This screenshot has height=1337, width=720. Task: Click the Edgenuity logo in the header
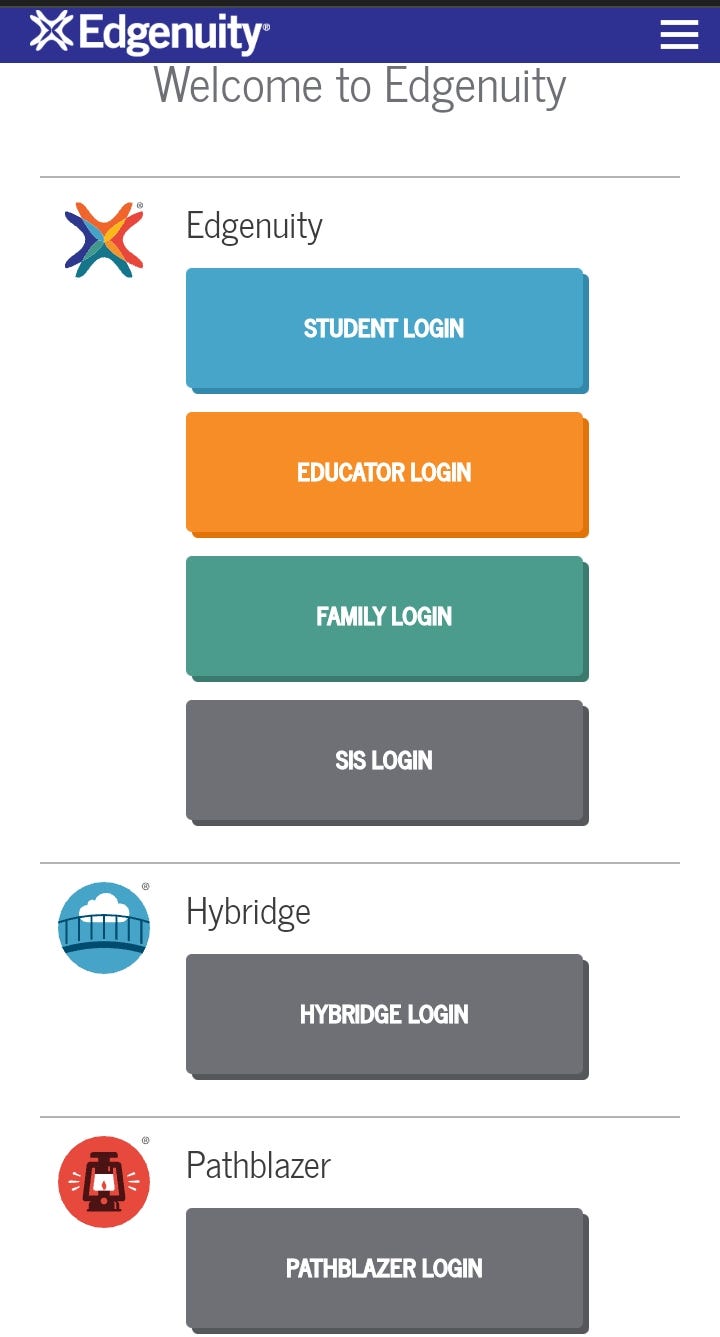(x=48, y=33)
